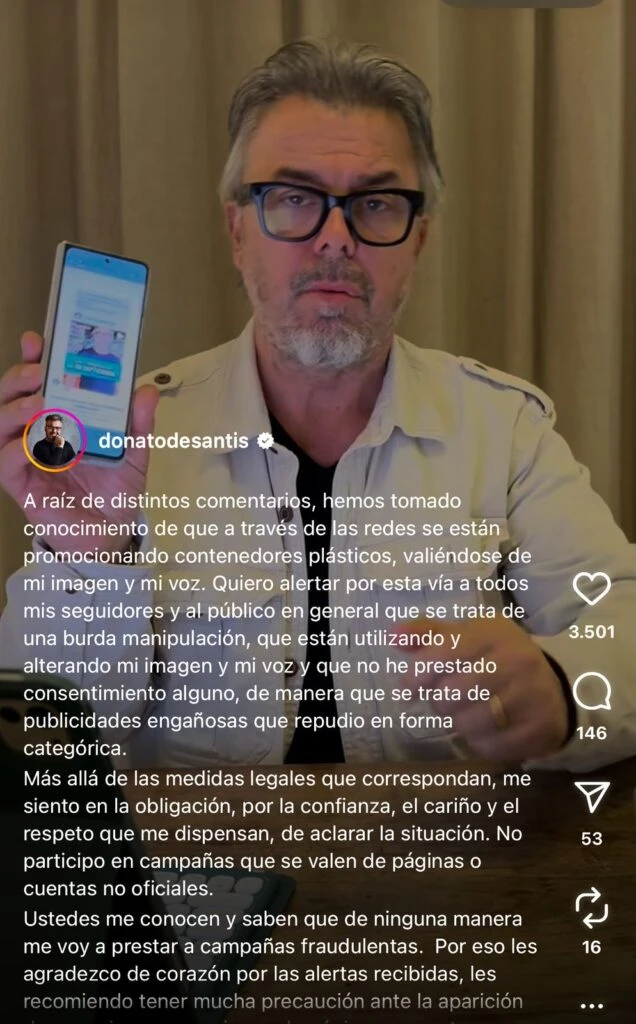
Task: Open the three-dot more options menu
Action: coord(591,1006)
